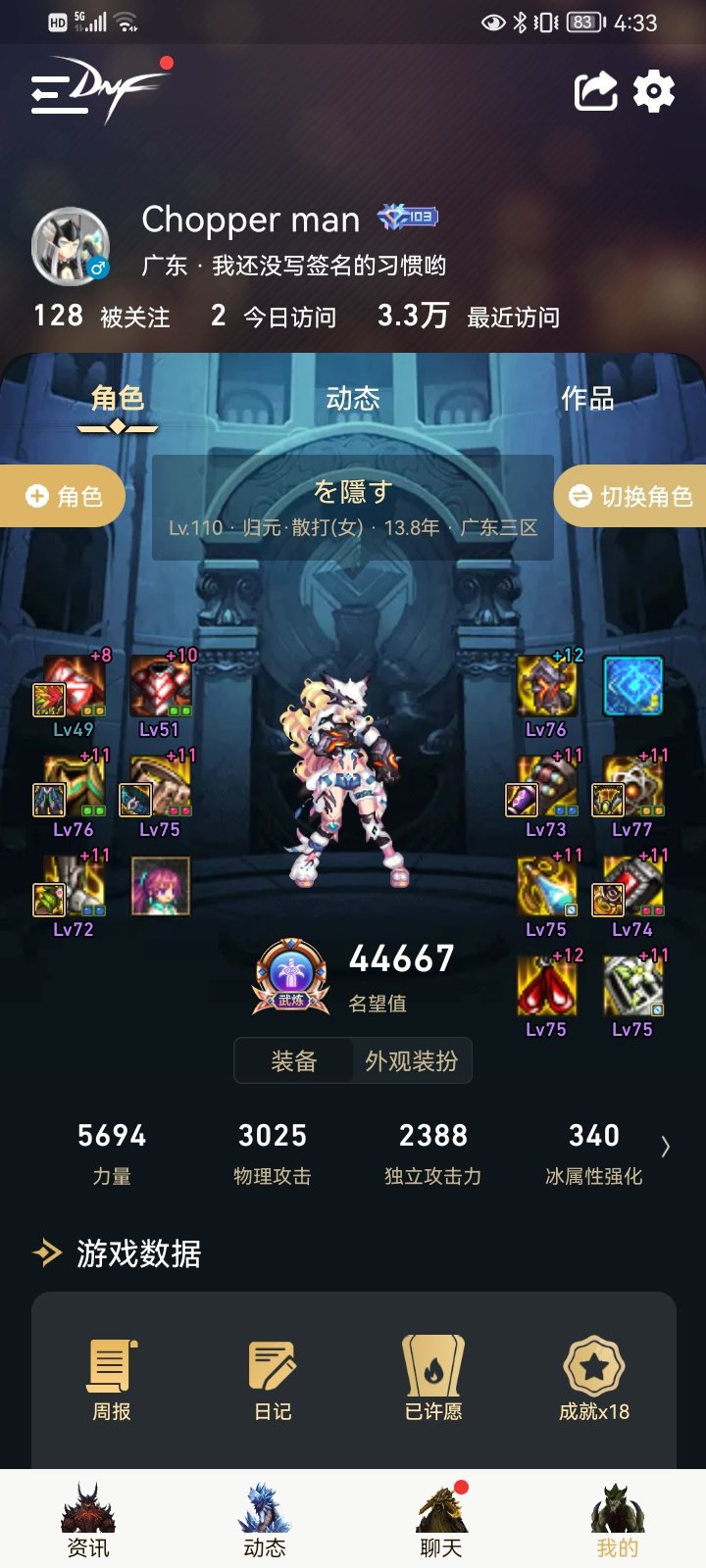Viewport: 706px width, 1568px height.
Task: Open the DNF drawer menu
Action: 59,93
